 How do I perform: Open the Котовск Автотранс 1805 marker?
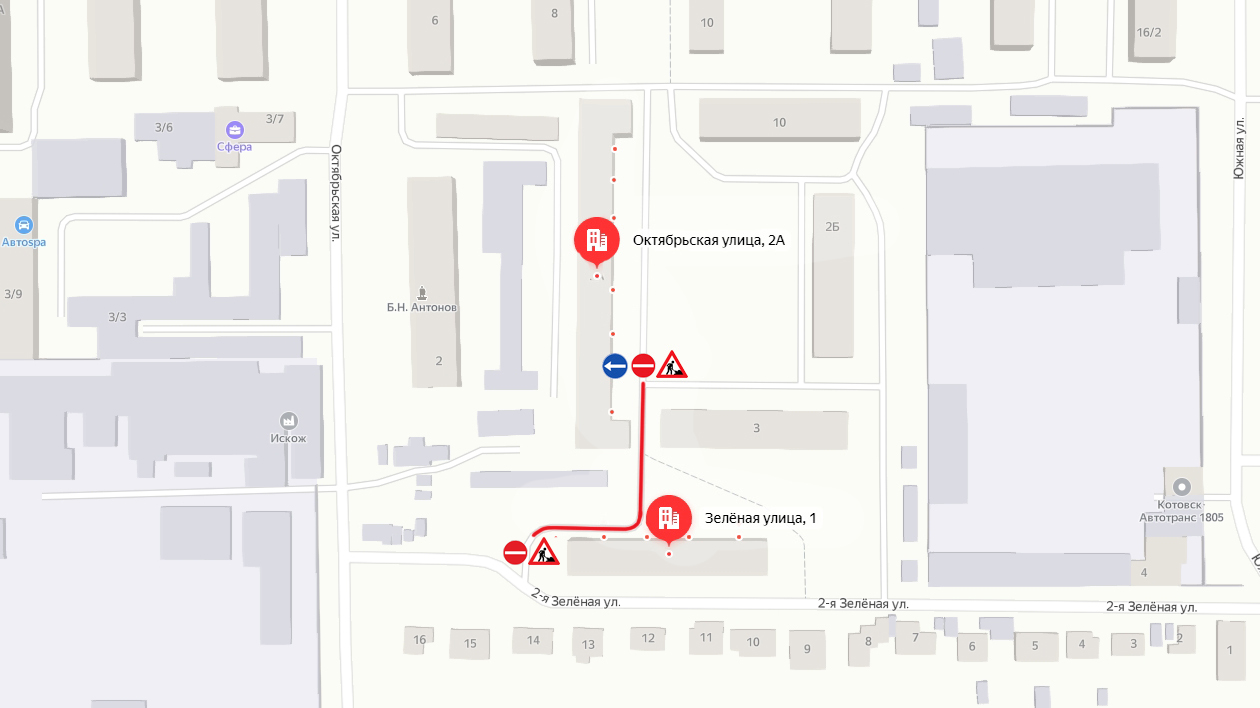point(1182,487)
